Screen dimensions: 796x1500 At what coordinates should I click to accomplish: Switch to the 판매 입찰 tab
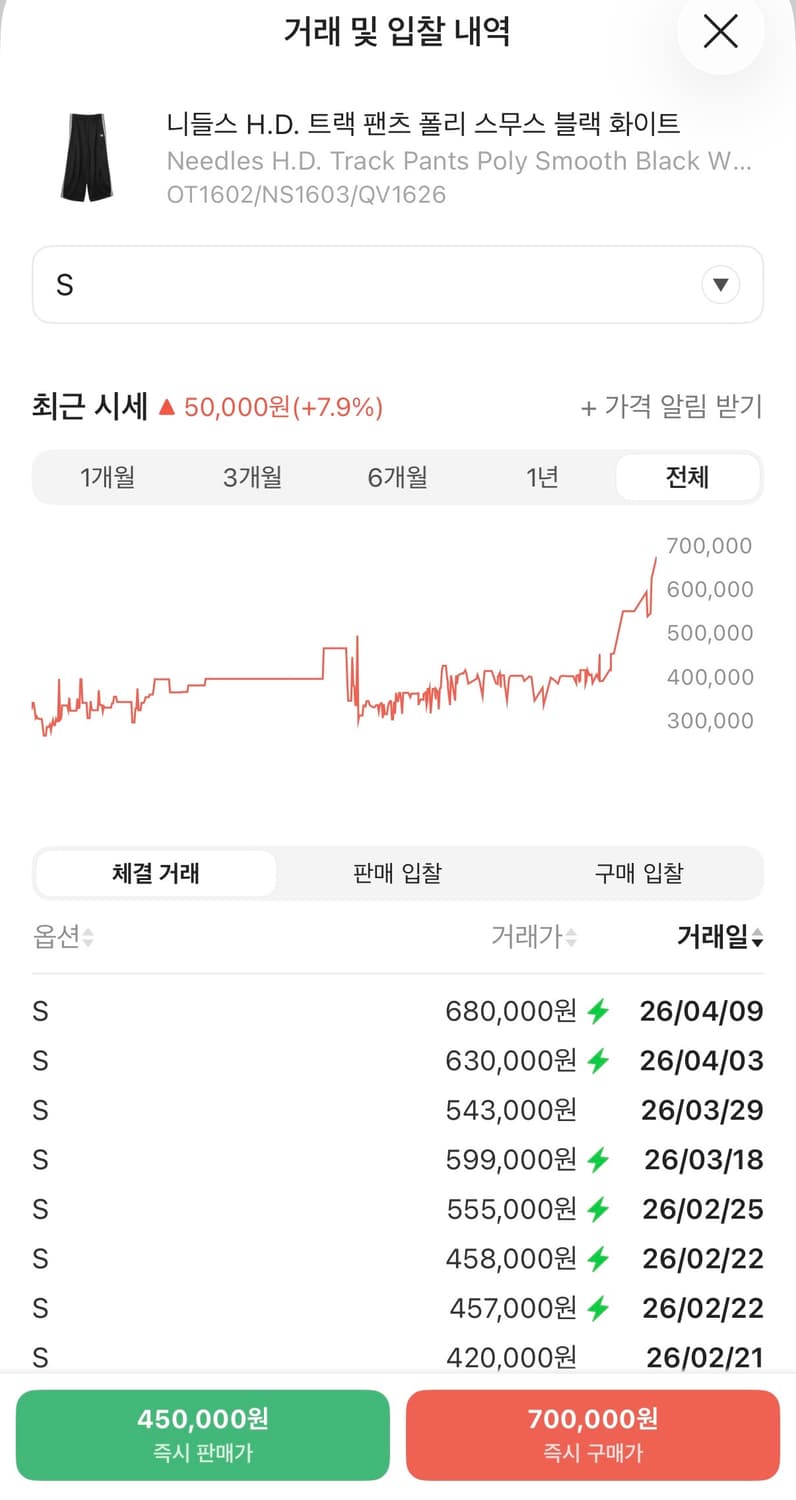click(x=397, y=872)
